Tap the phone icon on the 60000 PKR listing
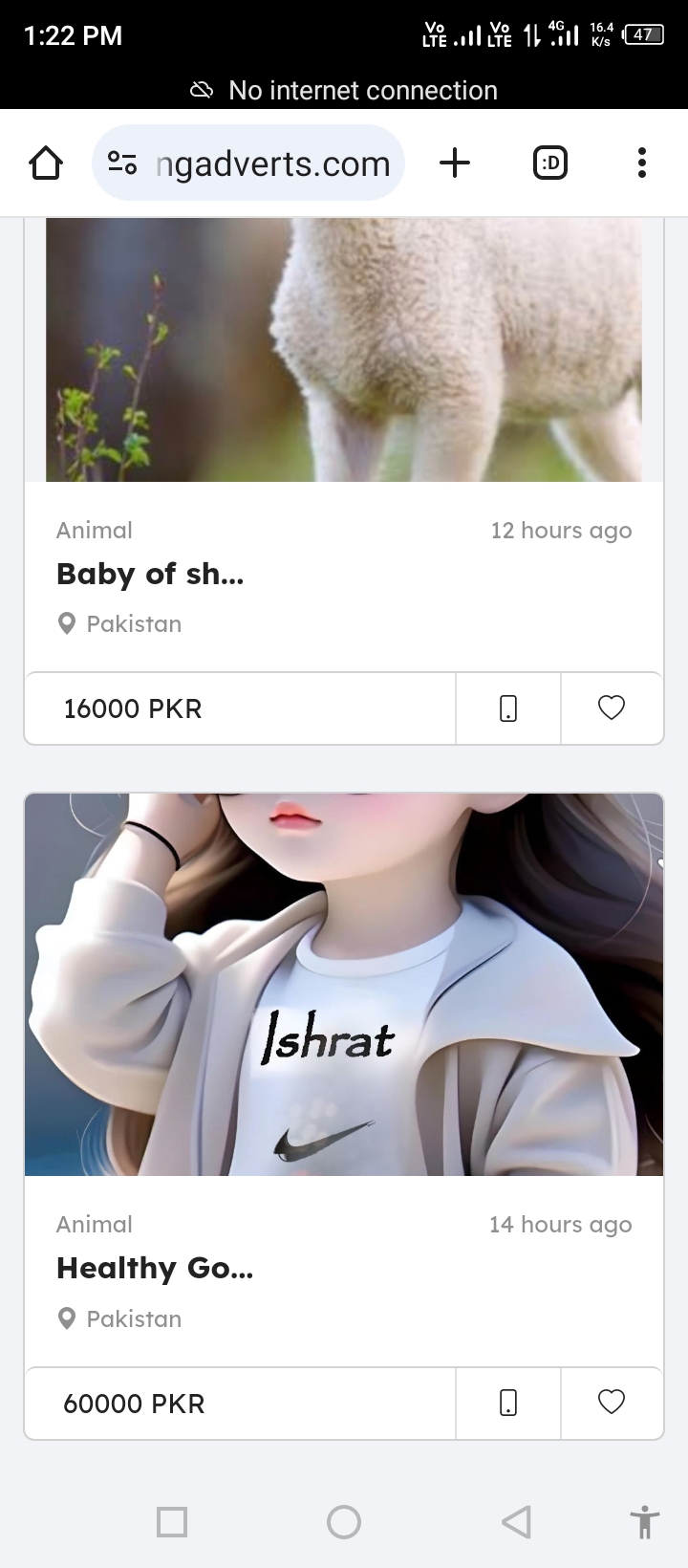 point(508,1403)
